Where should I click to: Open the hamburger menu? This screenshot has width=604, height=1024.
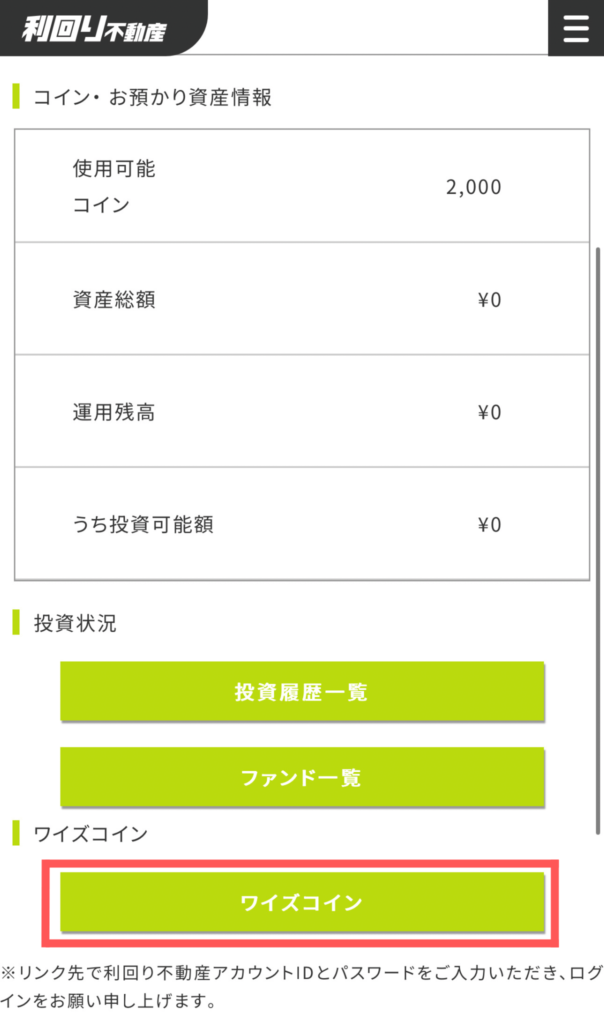tap(575, 27)
